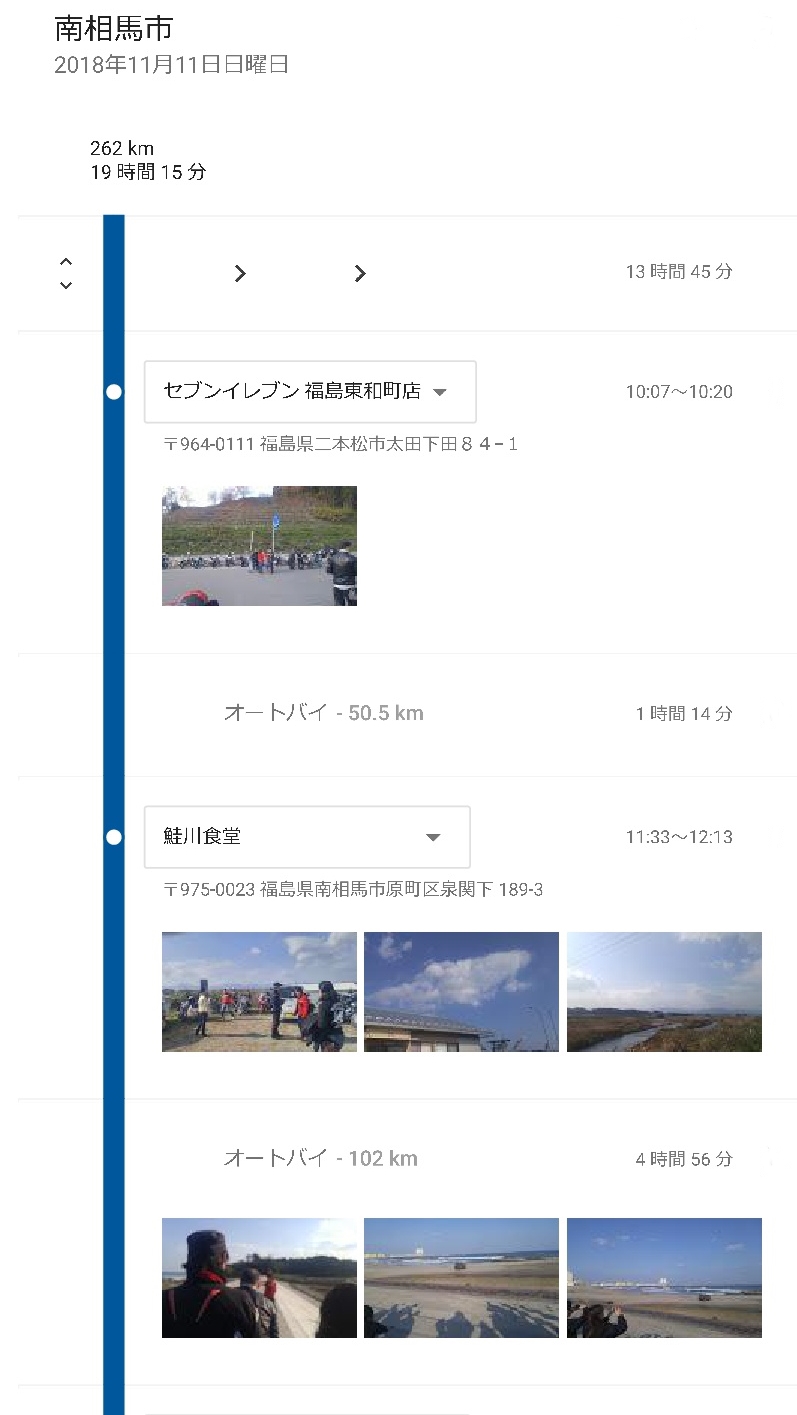
Task: Open the セブンイレブン 福島東和町店 place dropdown
Action: click(310, 392)
